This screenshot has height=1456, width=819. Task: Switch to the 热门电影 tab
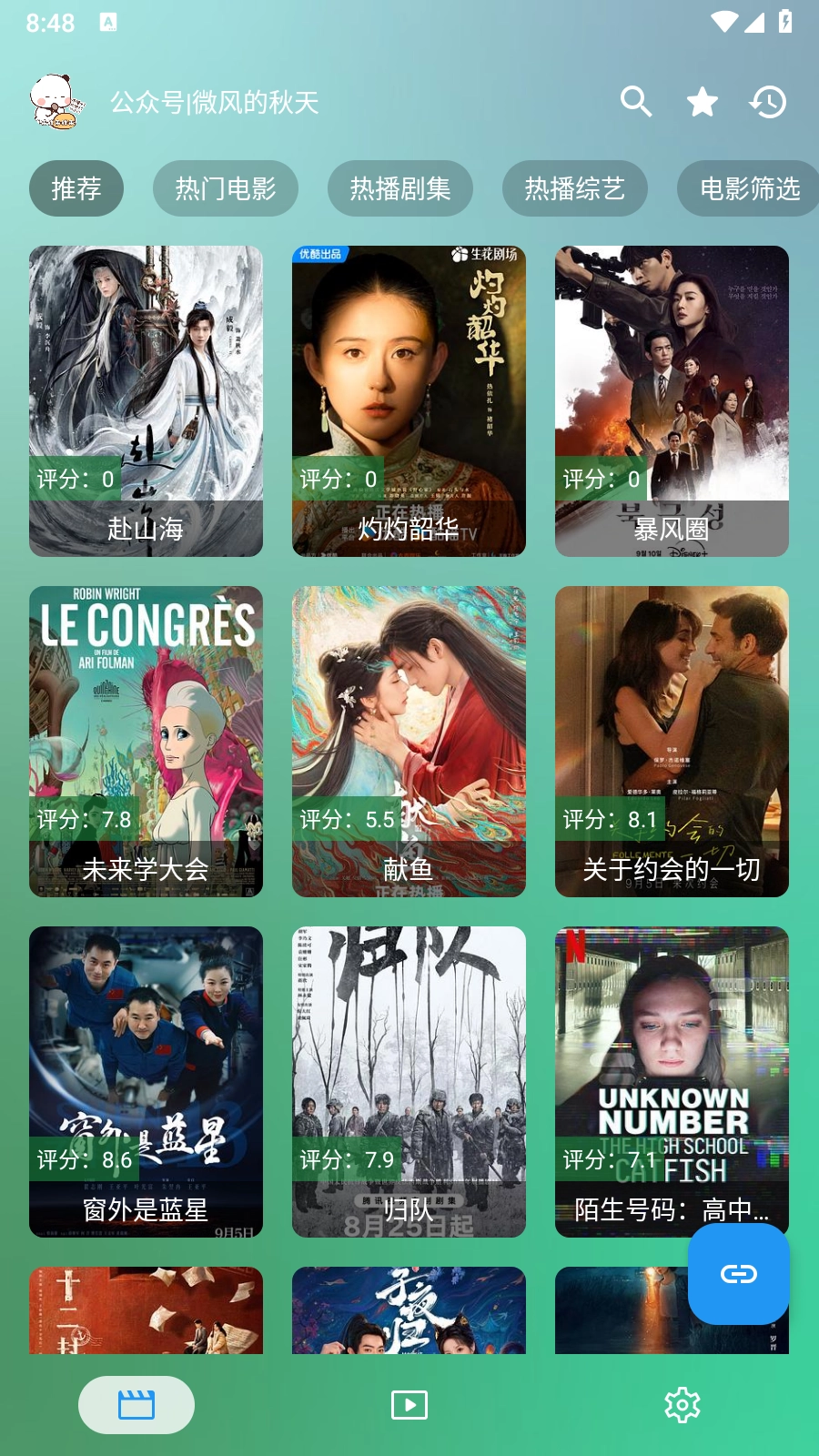[226, 188]
